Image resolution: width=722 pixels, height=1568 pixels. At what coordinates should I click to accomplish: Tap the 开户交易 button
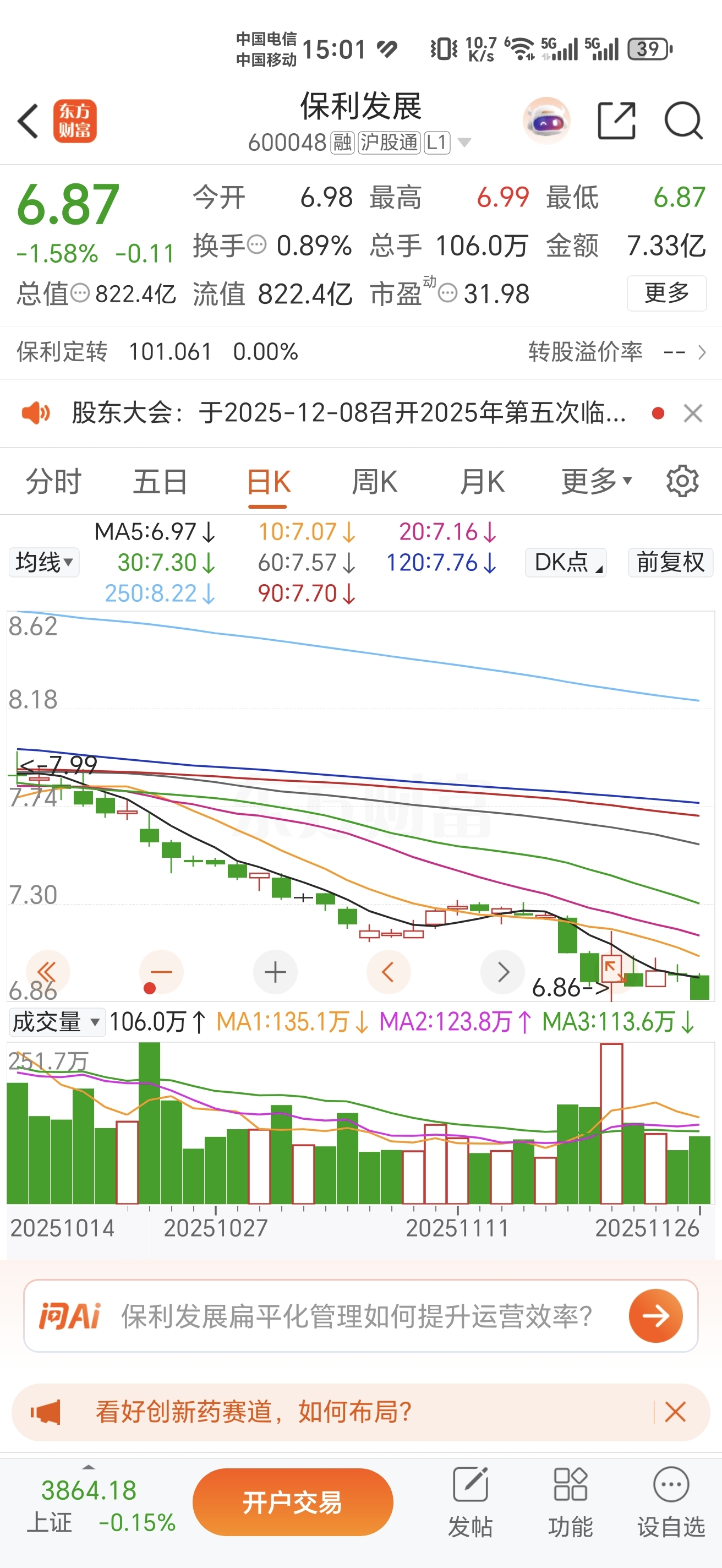coord(293,1502)
